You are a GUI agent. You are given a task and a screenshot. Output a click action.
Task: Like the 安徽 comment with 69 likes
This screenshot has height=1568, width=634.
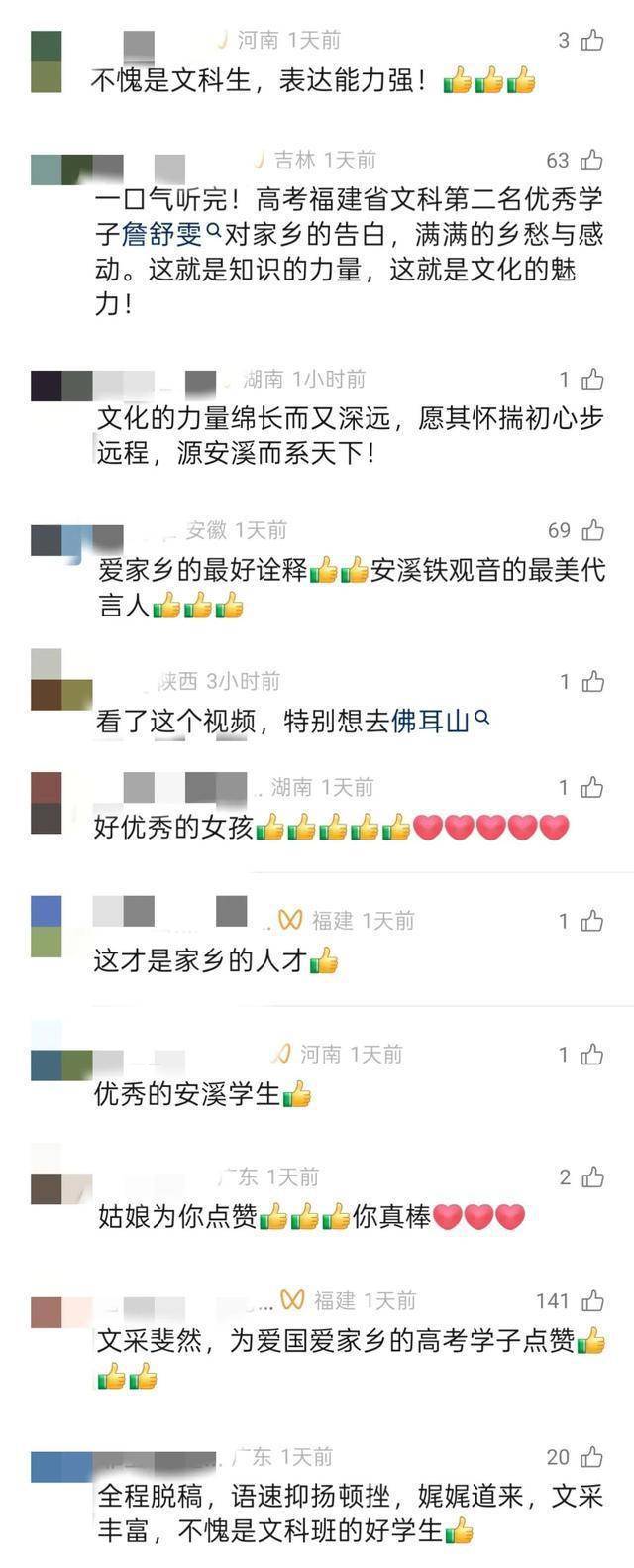click(x=592, y=530)
